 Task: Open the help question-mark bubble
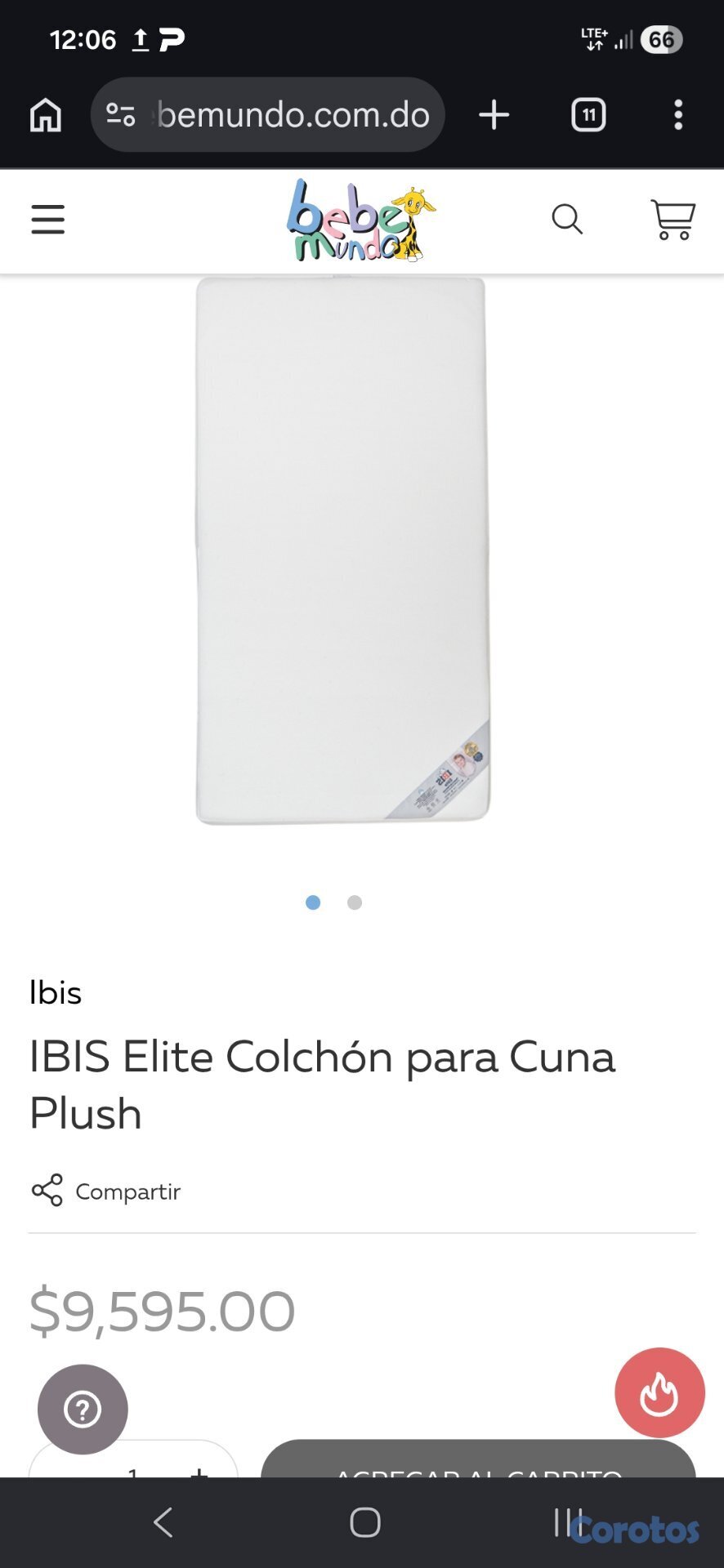[83, 1409]
